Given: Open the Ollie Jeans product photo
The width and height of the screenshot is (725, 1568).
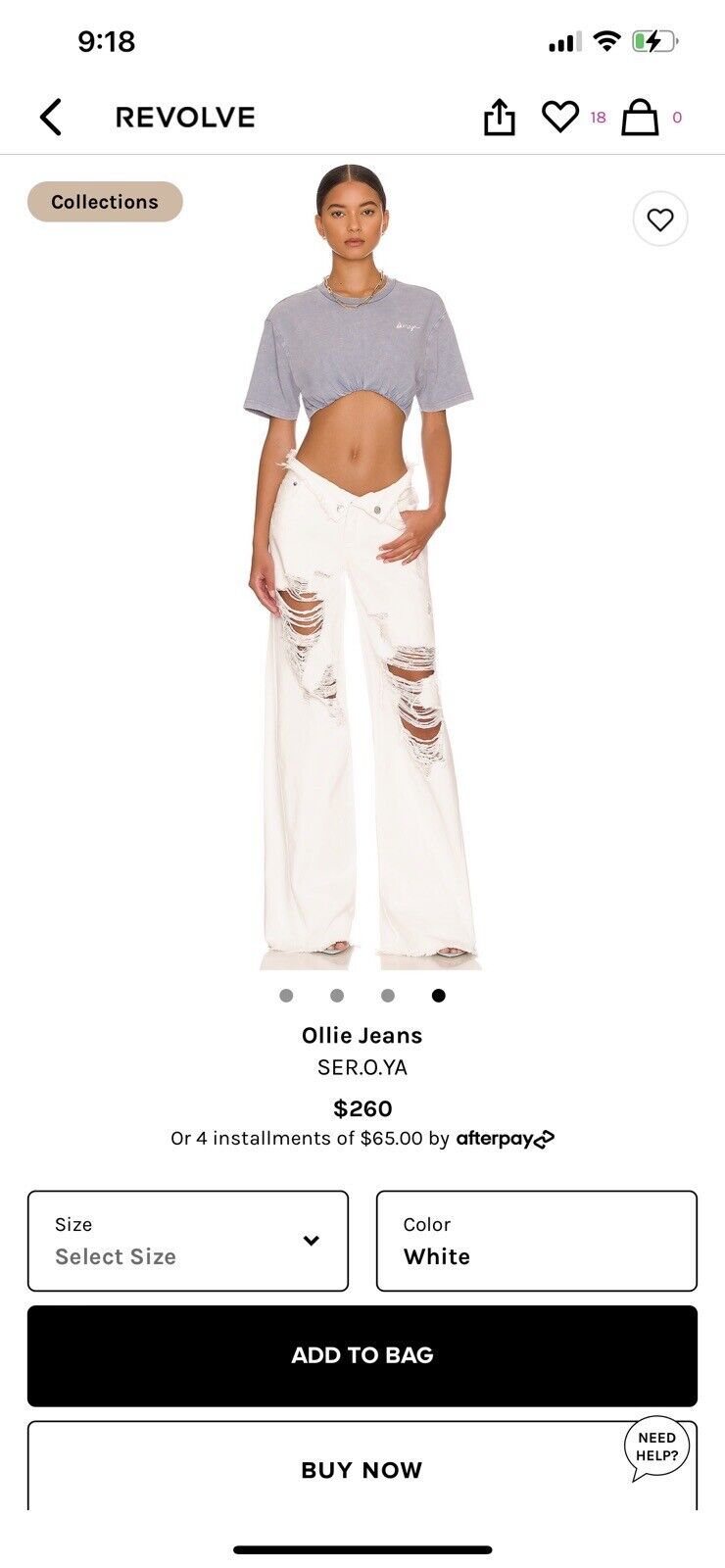Looking at the screenshot, I should point(361,568).
